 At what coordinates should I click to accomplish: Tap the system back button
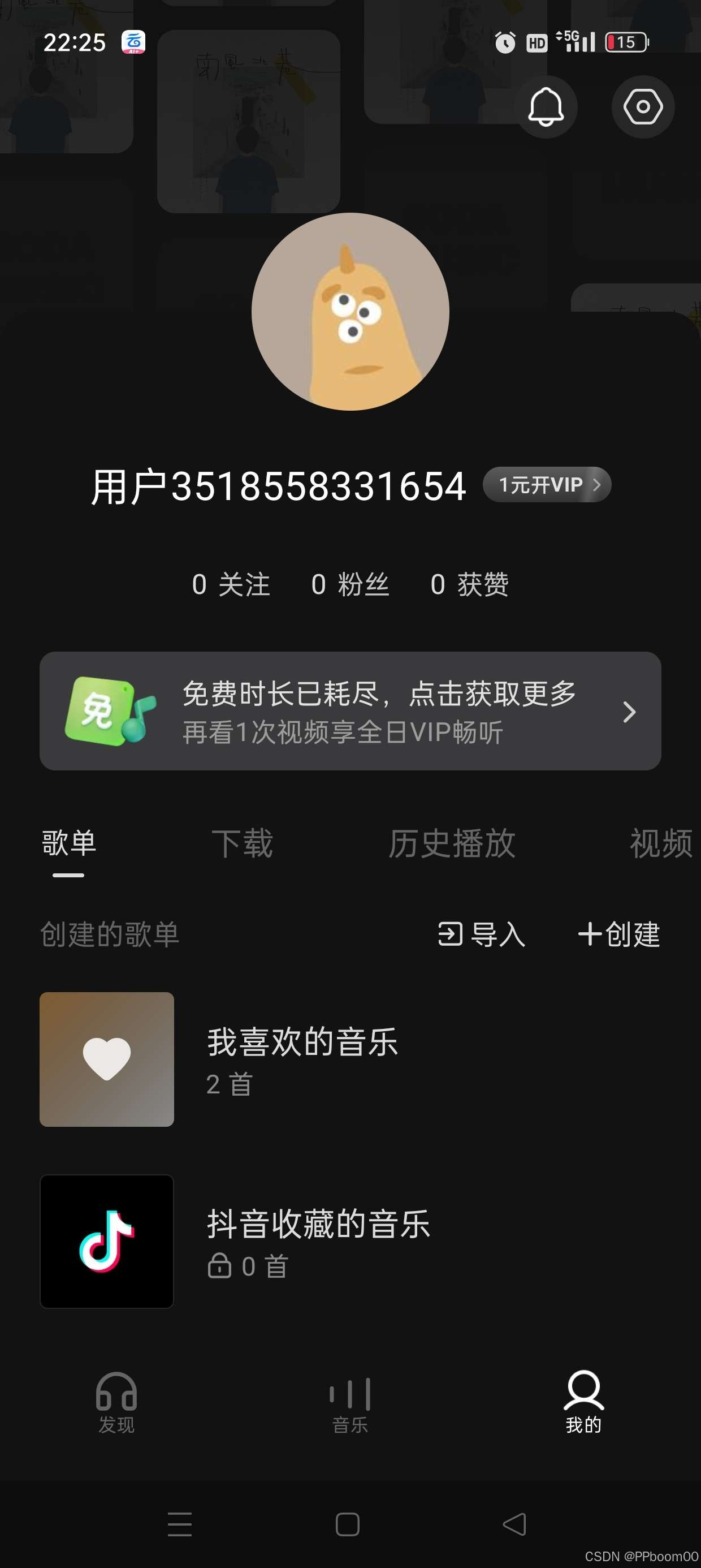click(514, 1524)
